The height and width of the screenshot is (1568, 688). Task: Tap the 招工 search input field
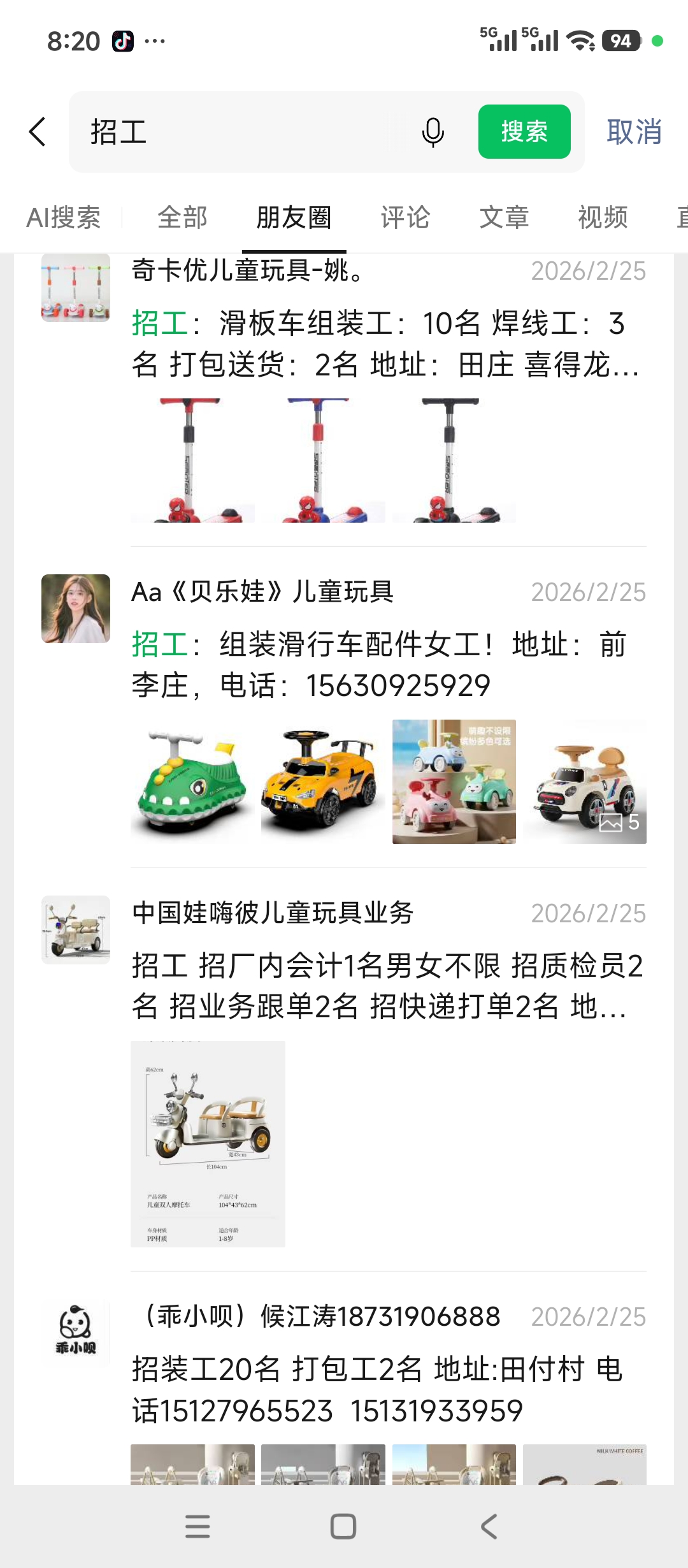(x=242, y=132)
